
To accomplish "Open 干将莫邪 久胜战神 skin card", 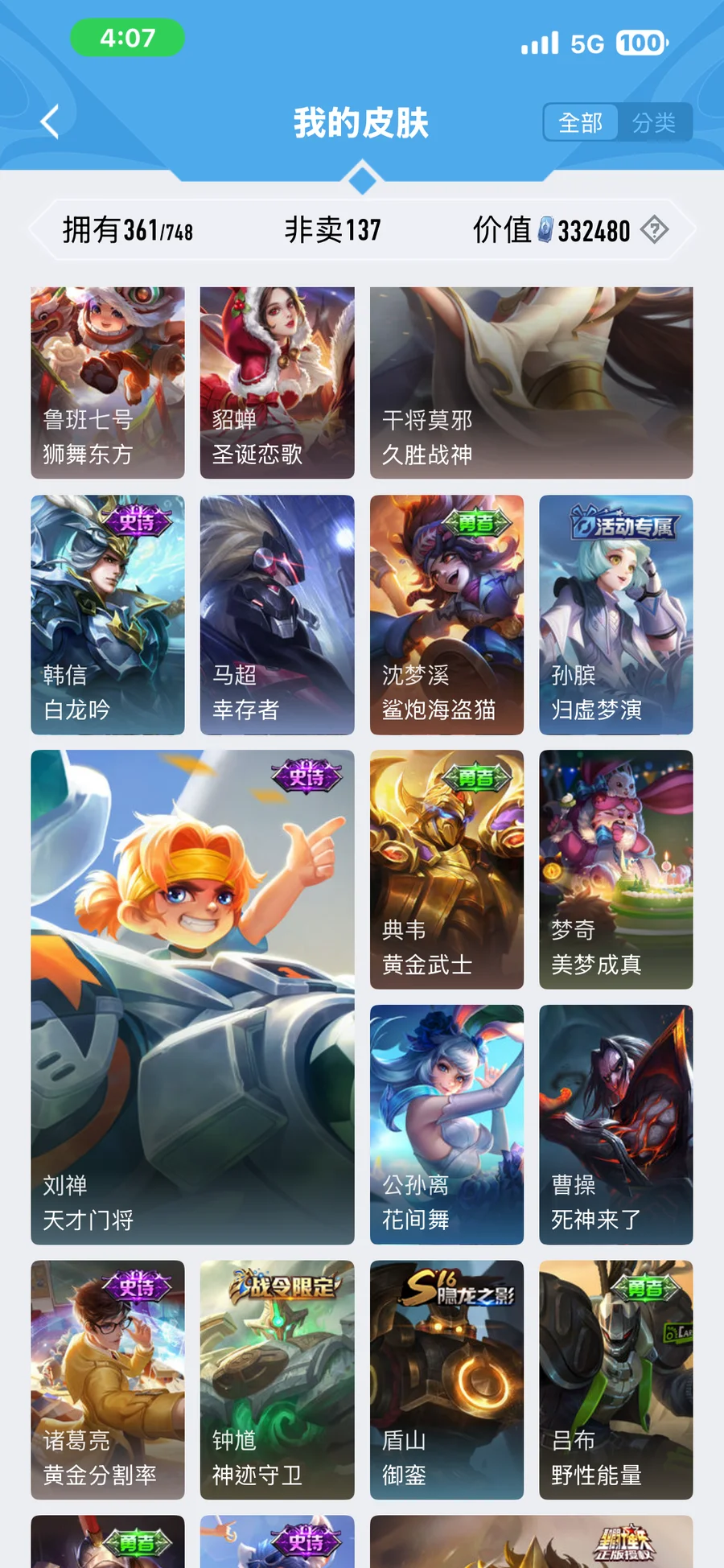I will coord(531,383).
